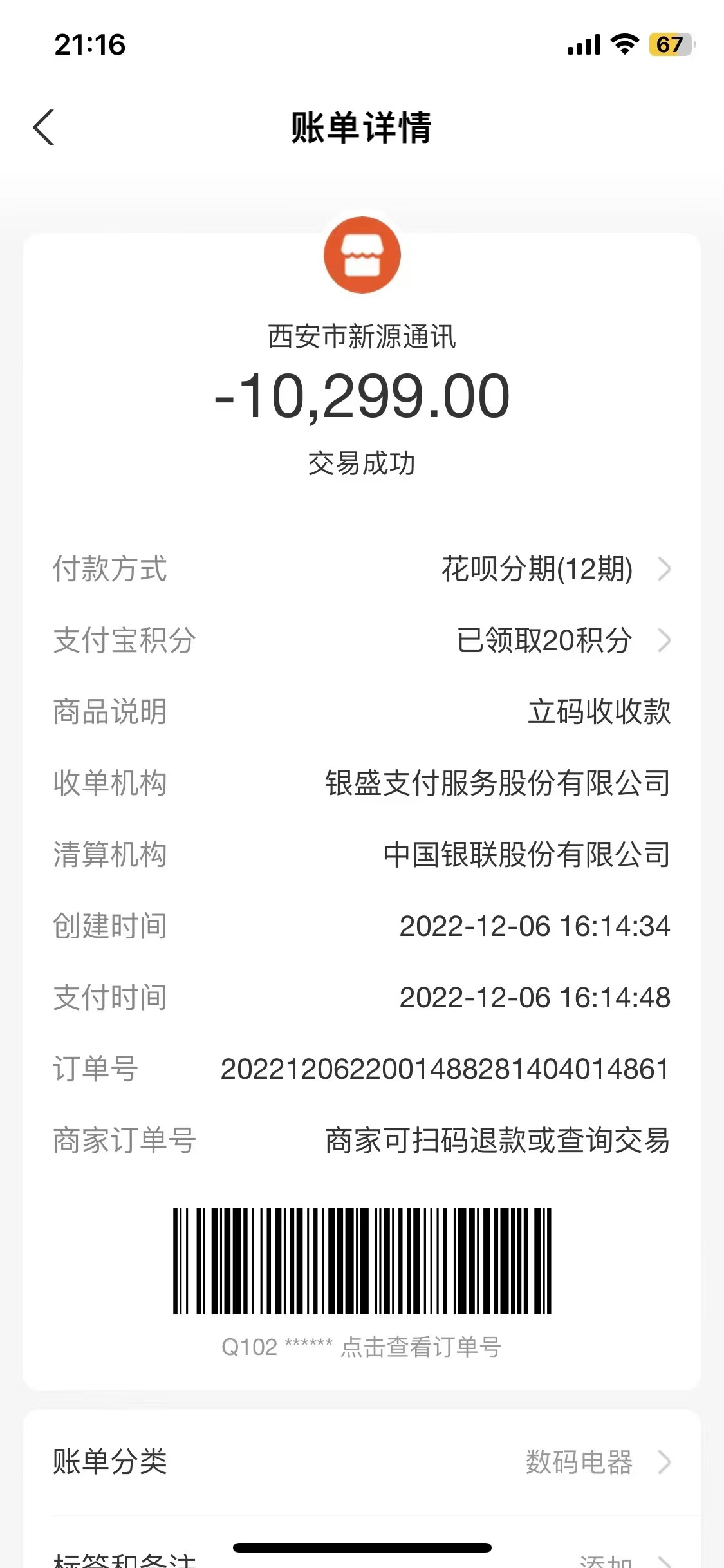The height and width of the screenshot is (1568, 724).
Task: Tap the storefront icon above 西安市新源通讯
Action: click(362, 255)
